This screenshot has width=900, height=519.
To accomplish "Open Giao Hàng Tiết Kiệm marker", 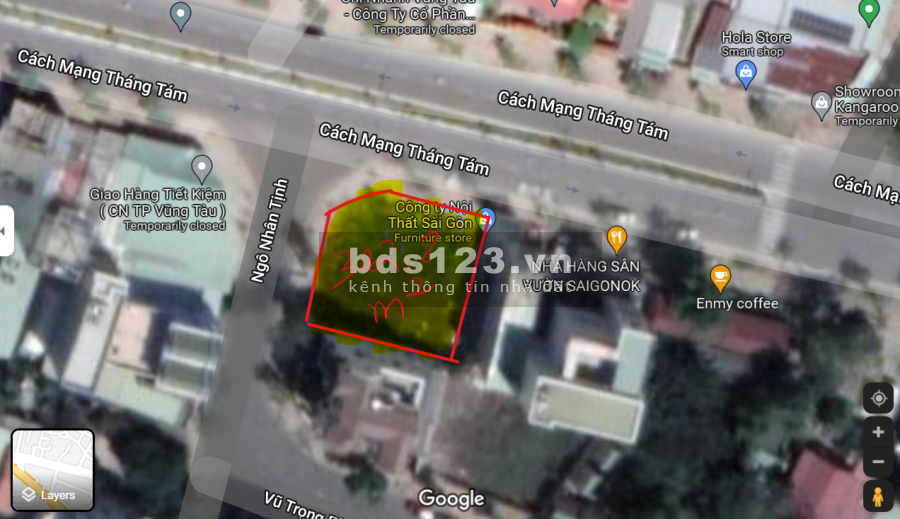I will click(x=202, y=167).
